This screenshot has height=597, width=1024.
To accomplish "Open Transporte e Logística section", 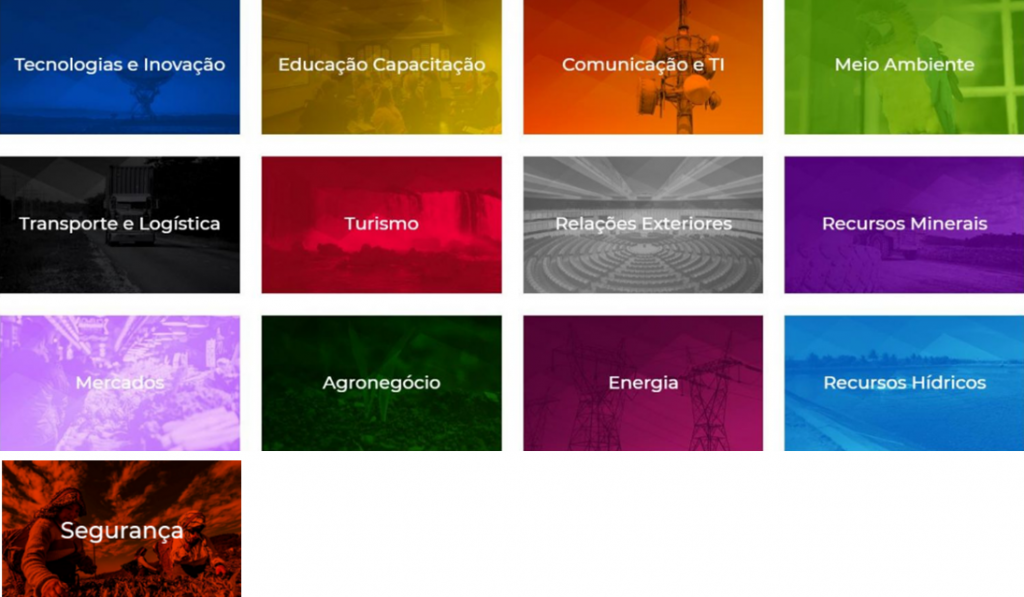I will click(120, 224).
